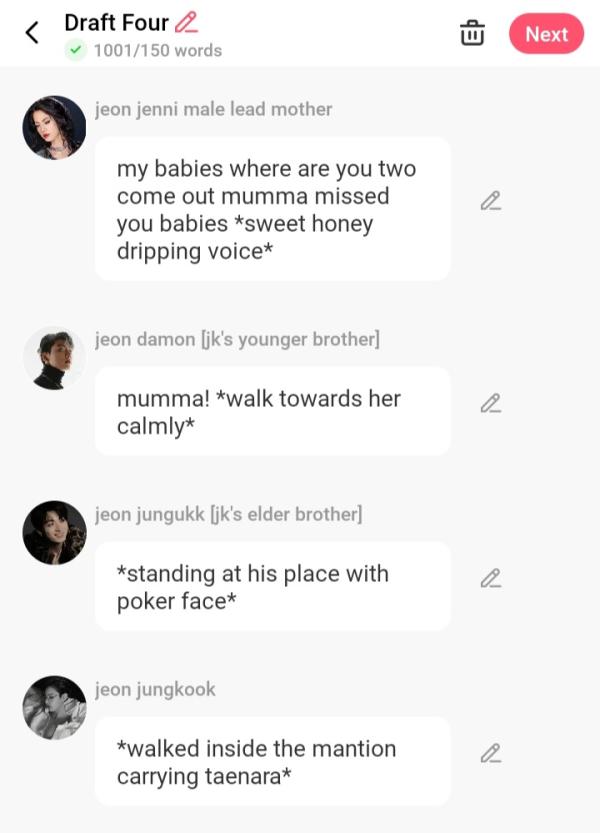Open jeon jenni's avatar
Image resolution: width=600 pixels, height=833 pixels.
(x=54, y=128)
